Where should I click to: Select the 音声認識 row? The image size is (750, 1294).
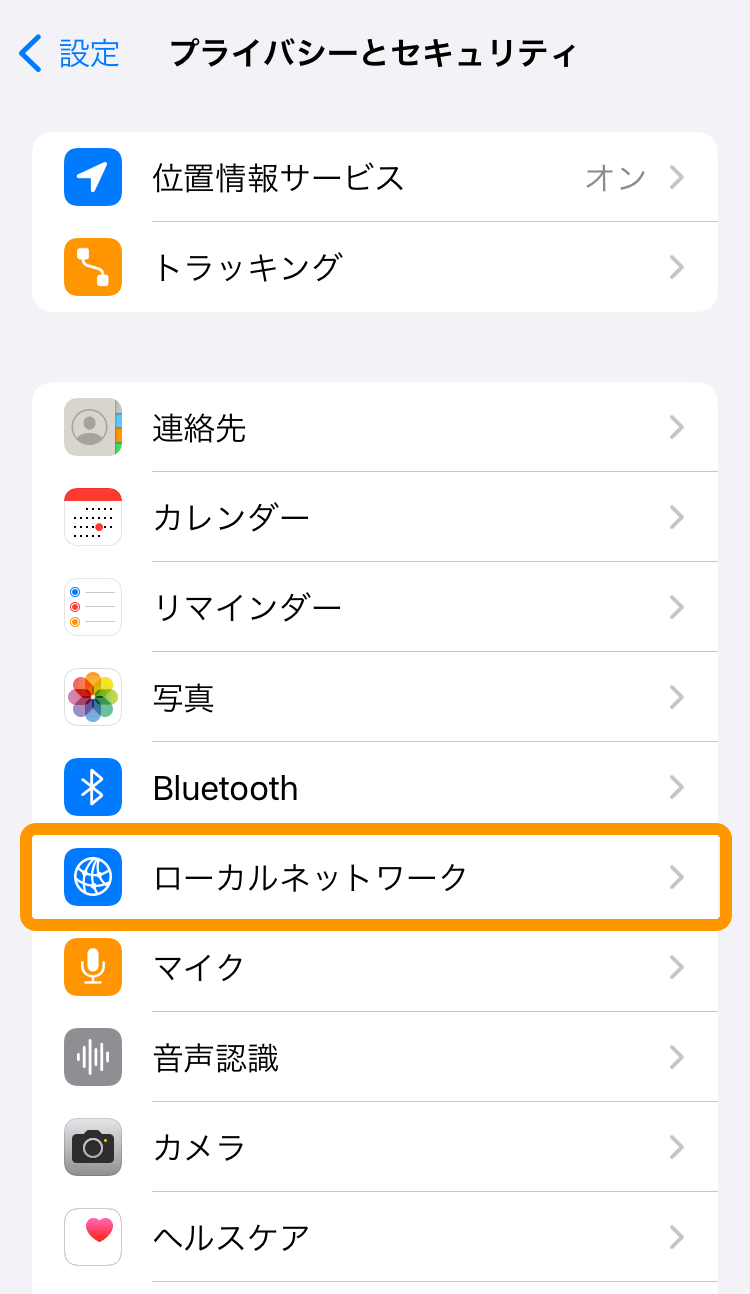pos(375,1057)
